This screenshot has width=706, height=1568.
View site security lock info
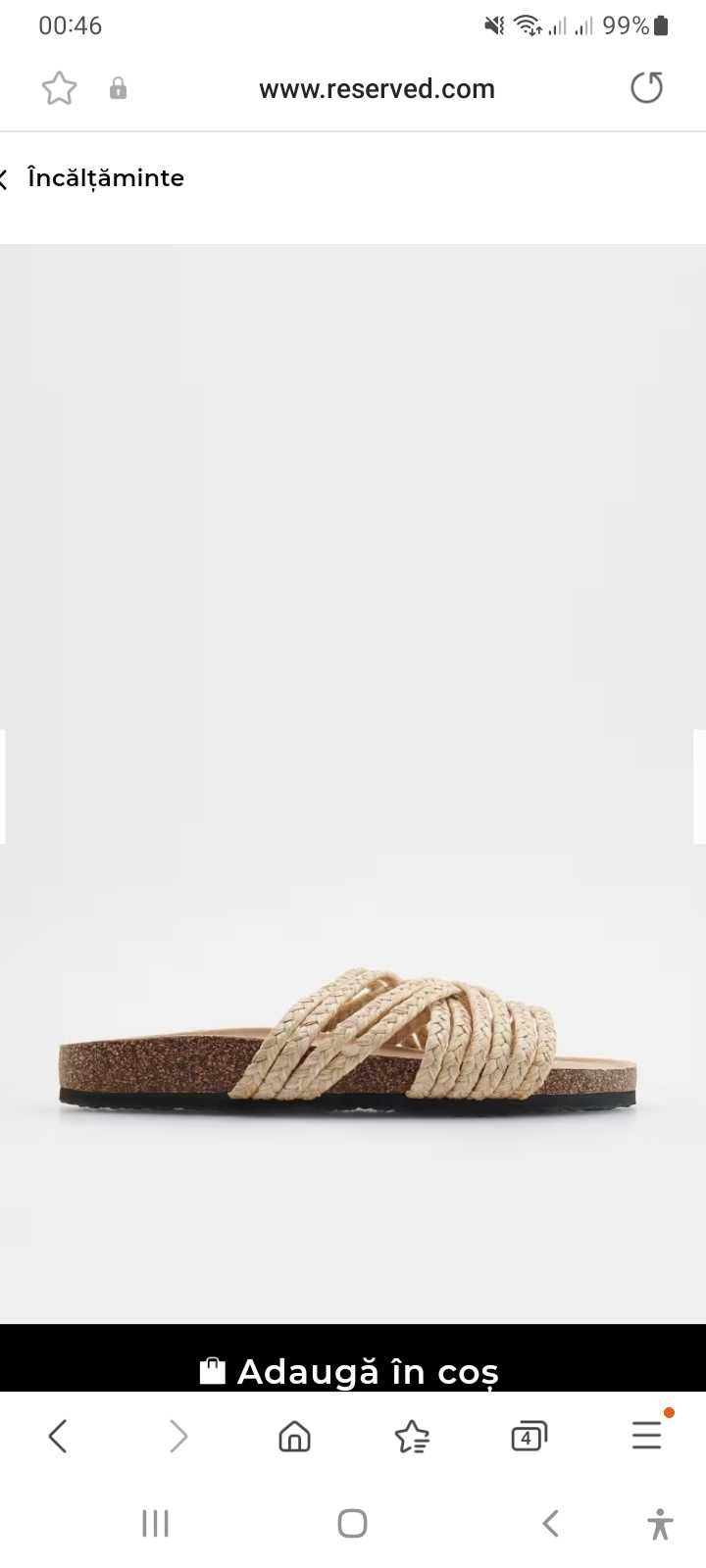tap(118, 88)
